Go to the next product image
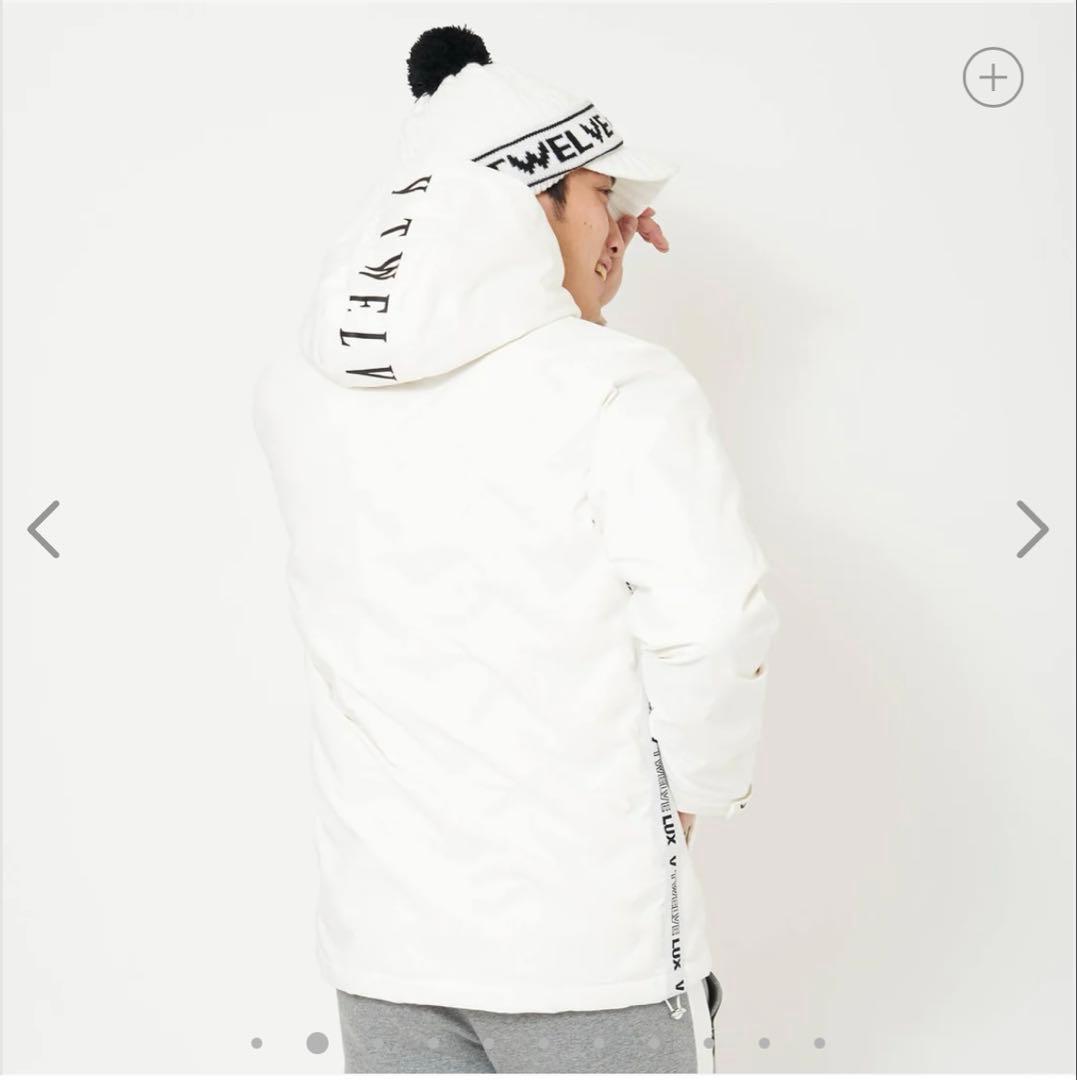 pyautogui.click(x=1032, y=529)
